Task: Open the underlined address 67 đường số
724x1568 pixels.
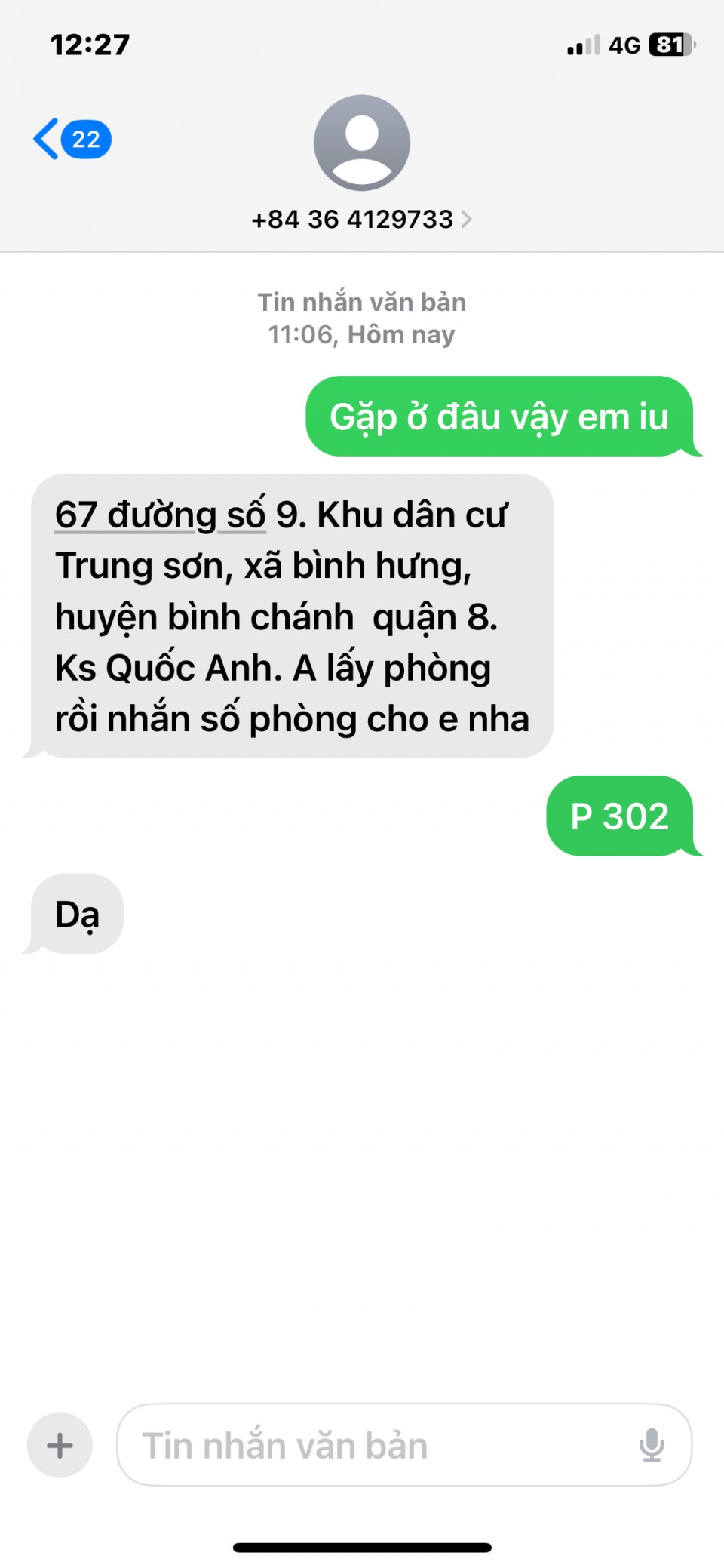Action: pyautogui.click(x=160, y=515)
